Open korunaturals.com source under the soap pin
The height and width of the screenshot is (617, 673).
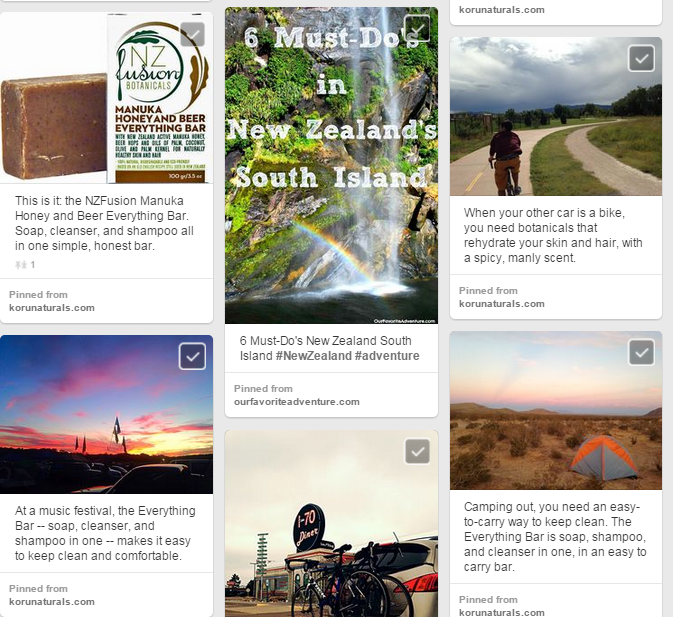coord(52,307)
